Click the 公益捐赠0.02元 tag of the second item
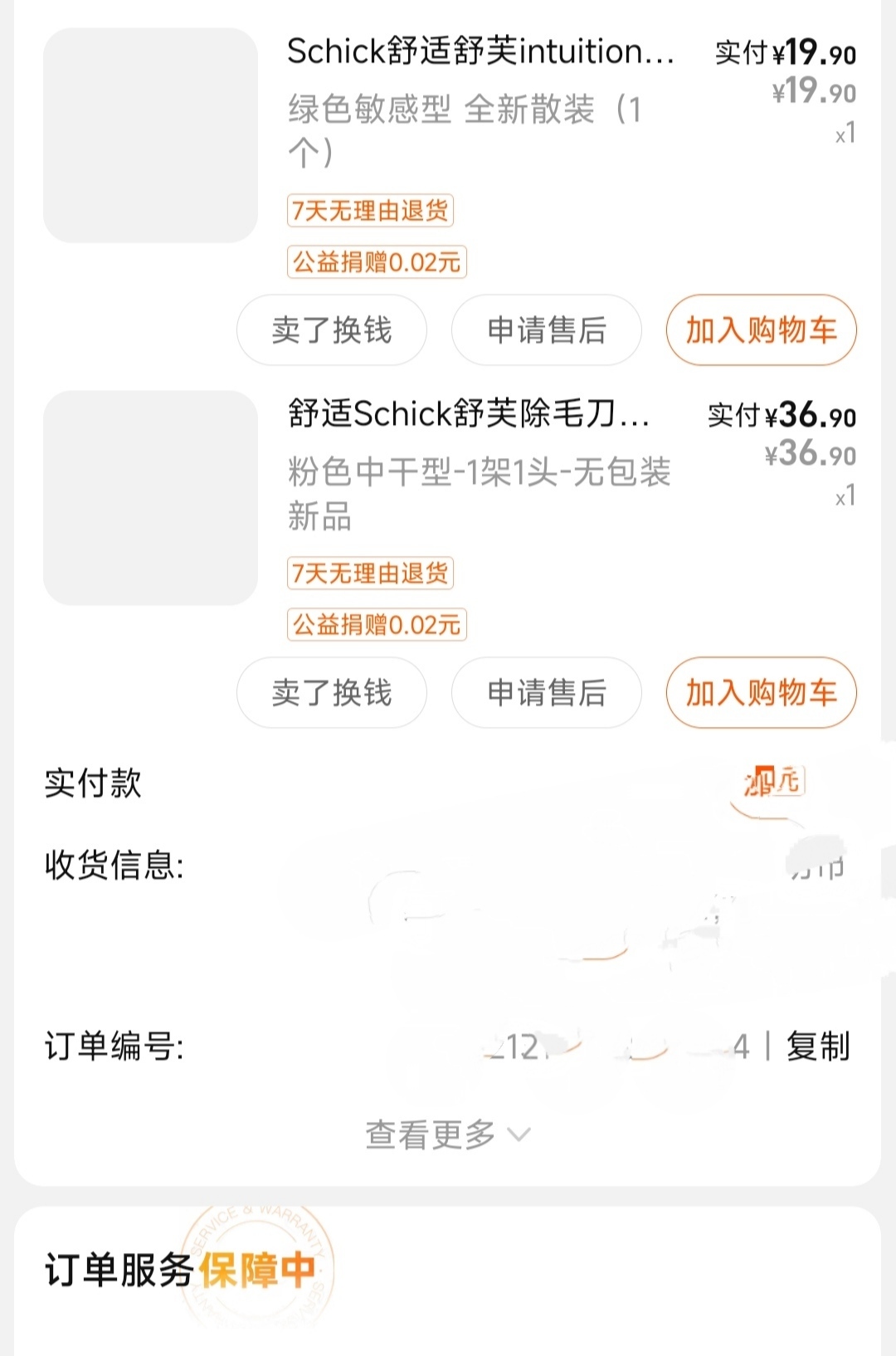The height and width of the screenshot is (1356, 896). click(376, 625)
